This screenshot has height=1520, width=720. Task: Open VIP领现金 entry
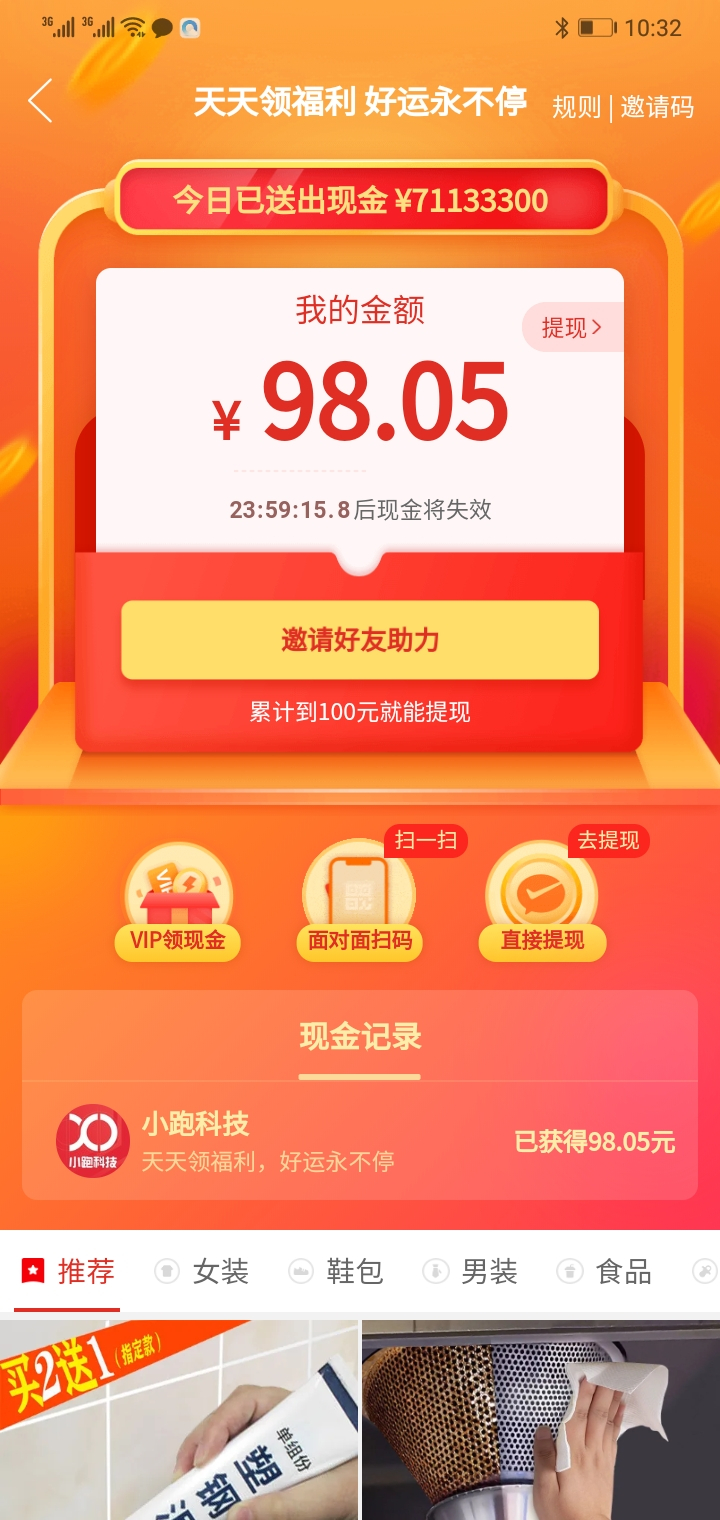coord(178,902)
